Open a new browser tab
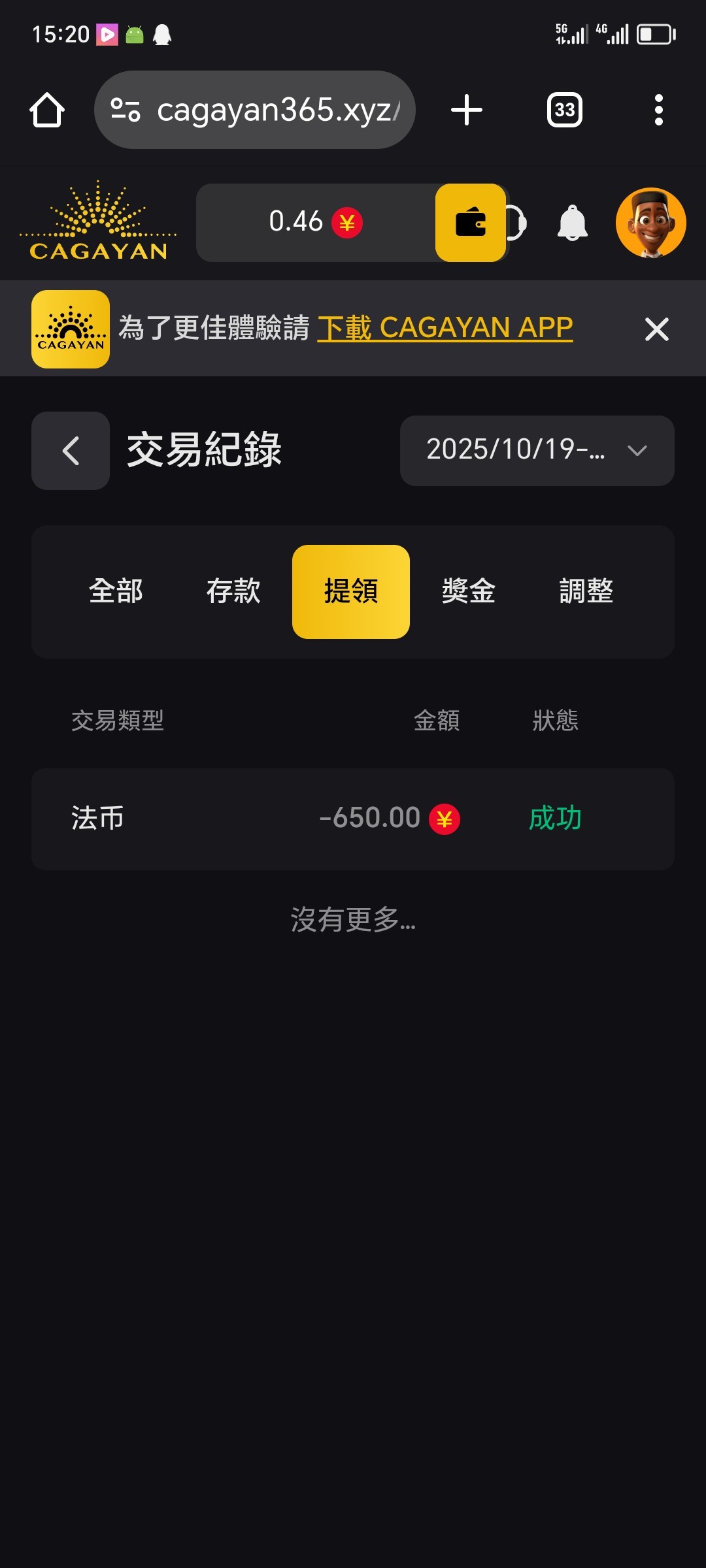The height and width of the screenshot is (1568, 706). point(467,110)
